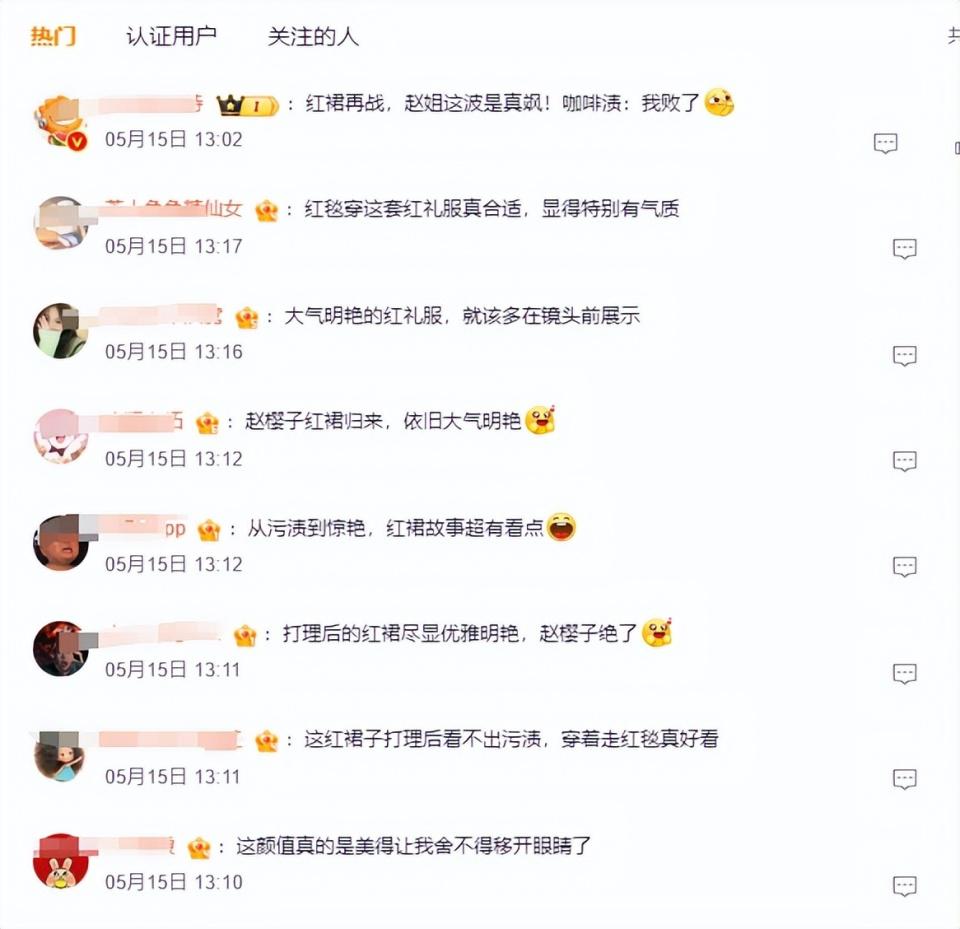Reply to the comment 从污渍到惊艳

tap(904, 567)
